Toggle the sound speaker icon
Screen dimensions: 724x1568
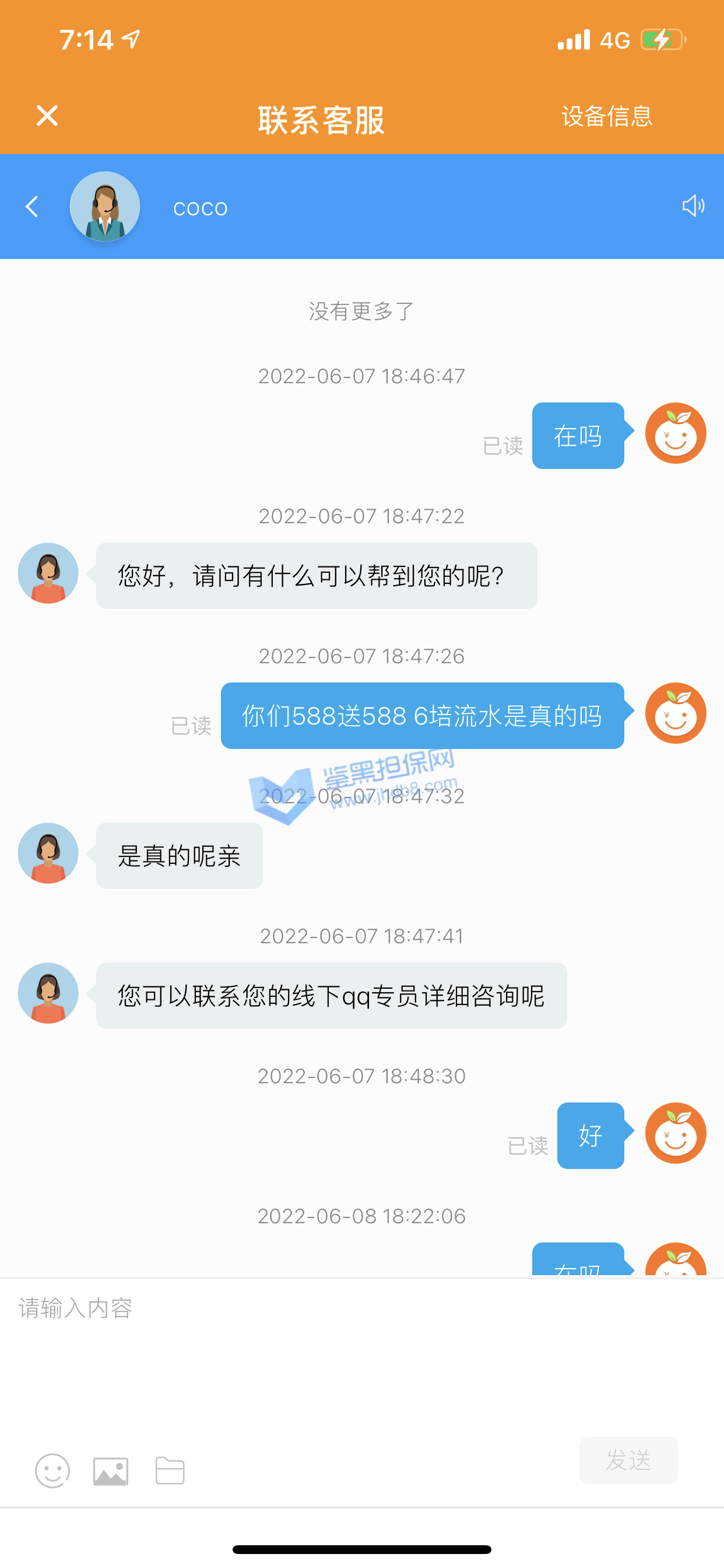tap(693, 206)
